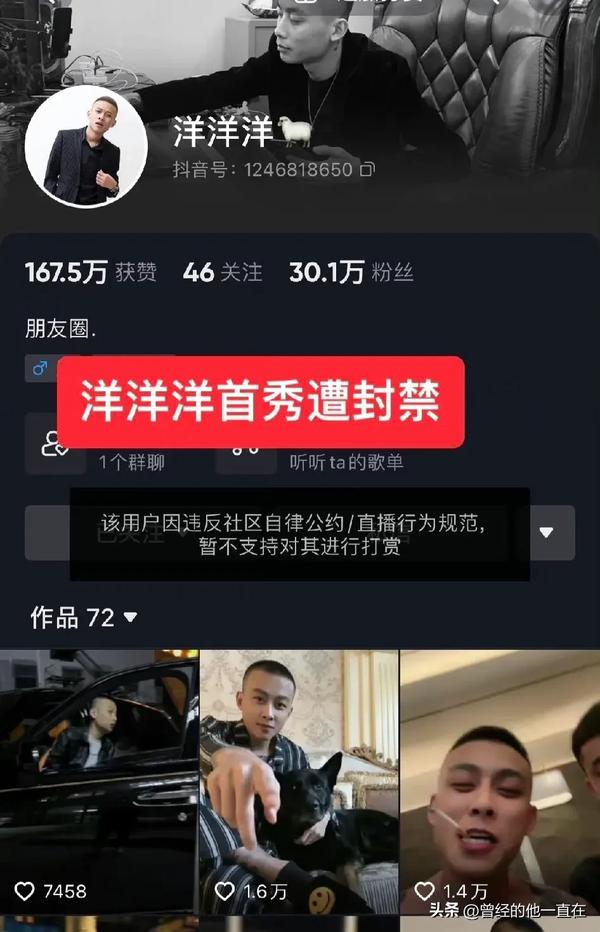Open the 30.1万 粉丝 followers list
This screenshot has height=932, width=600.
pos(350,272)
